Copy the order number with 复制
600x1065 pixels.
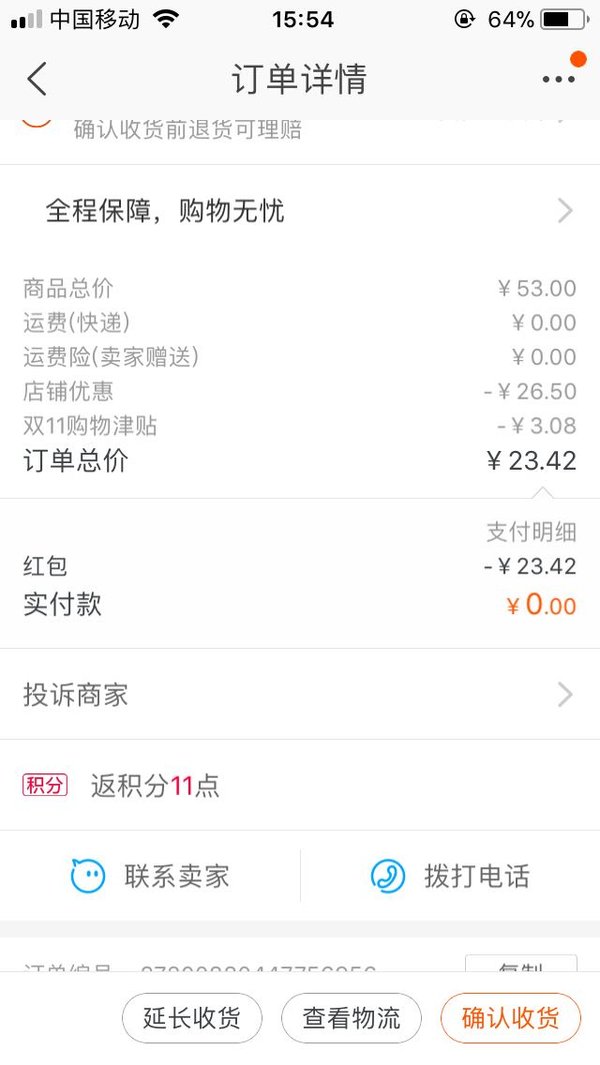[x=521, y=964]
